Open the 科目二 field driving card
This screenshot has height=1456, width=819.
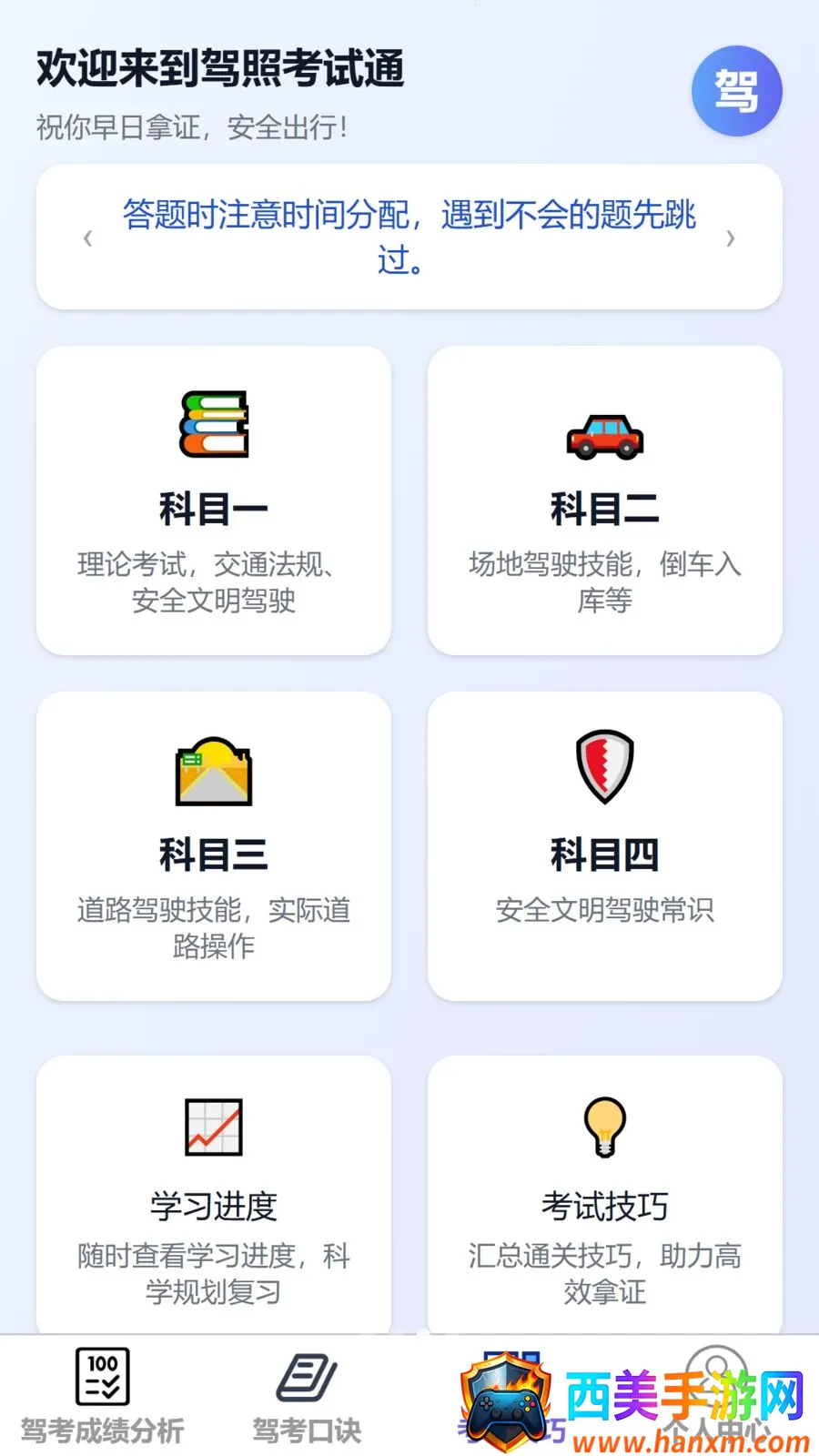(605, 500)
